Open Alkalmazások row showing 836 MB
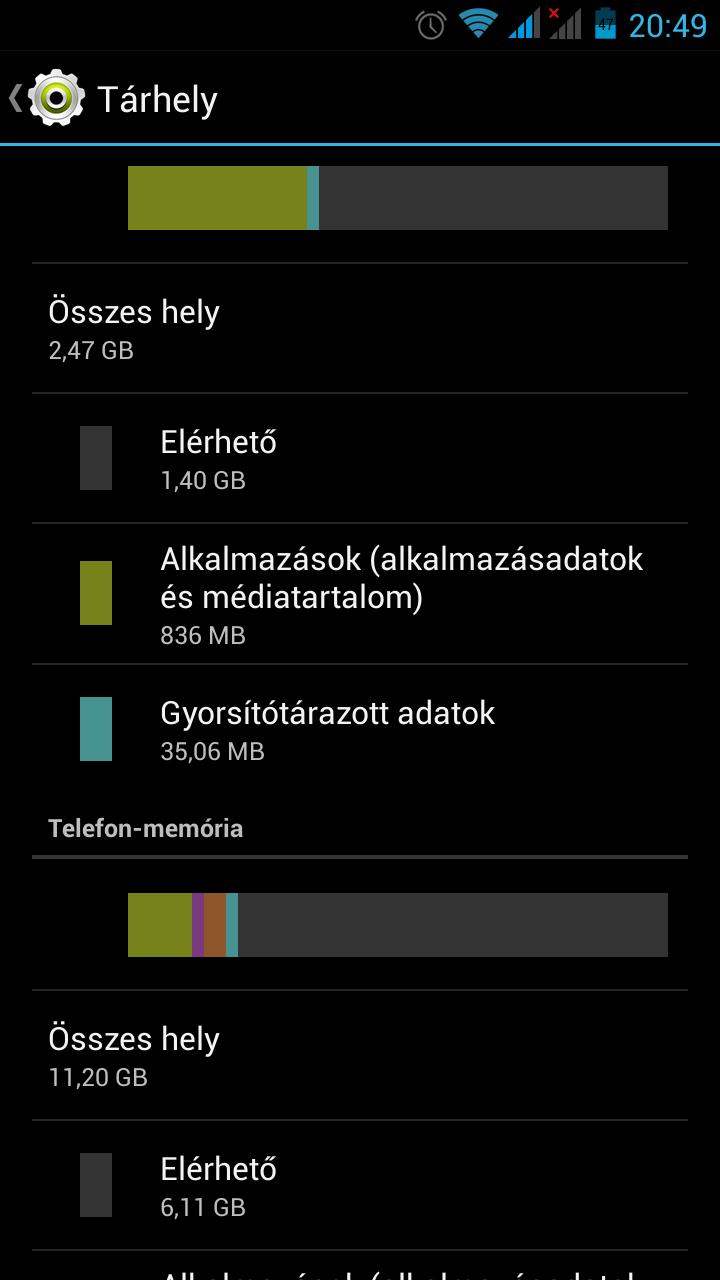This screenshot has height=1280, width=720. (360, 594)
